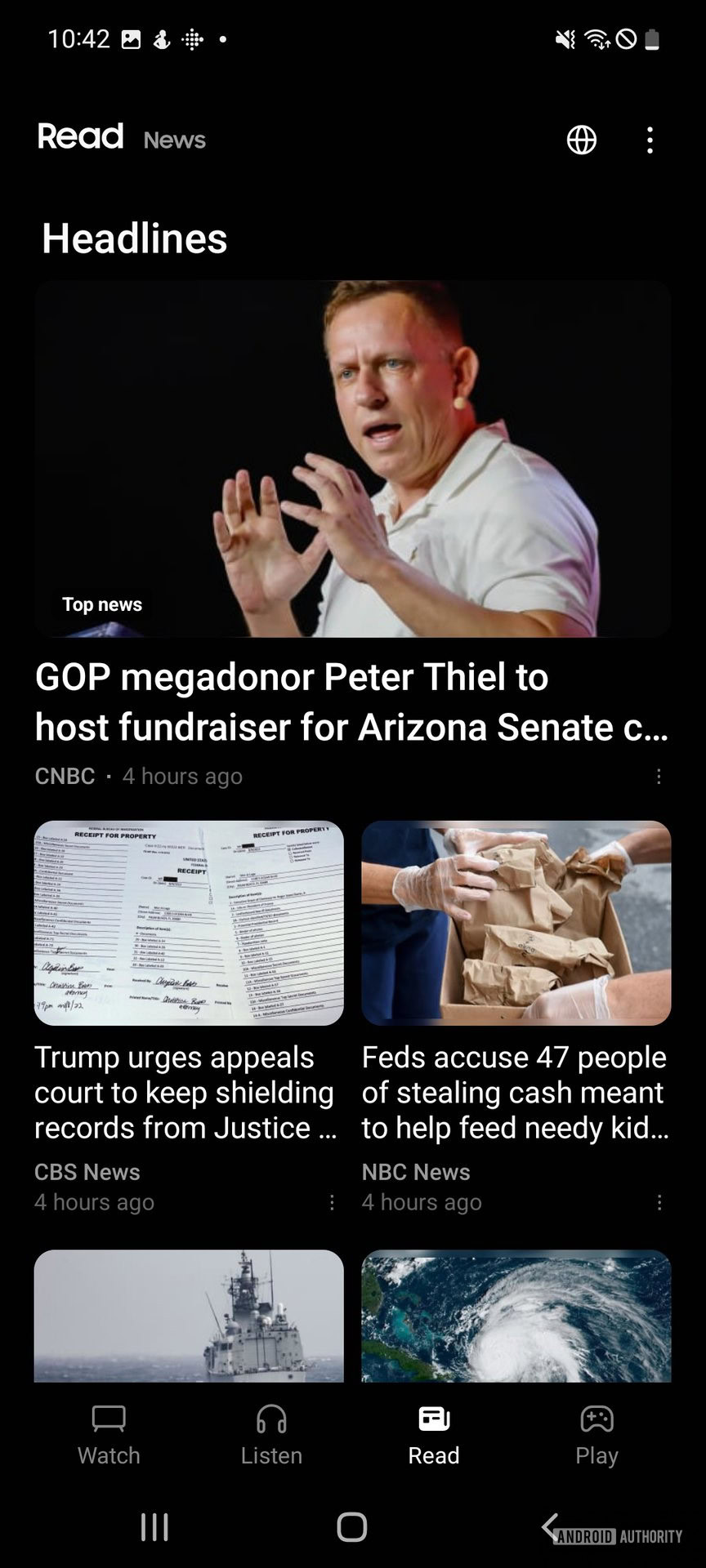The height and width of the screenshot is (1568, 706).
Task: Open the overflow menu in the top bar
Action: click(650, 140)
